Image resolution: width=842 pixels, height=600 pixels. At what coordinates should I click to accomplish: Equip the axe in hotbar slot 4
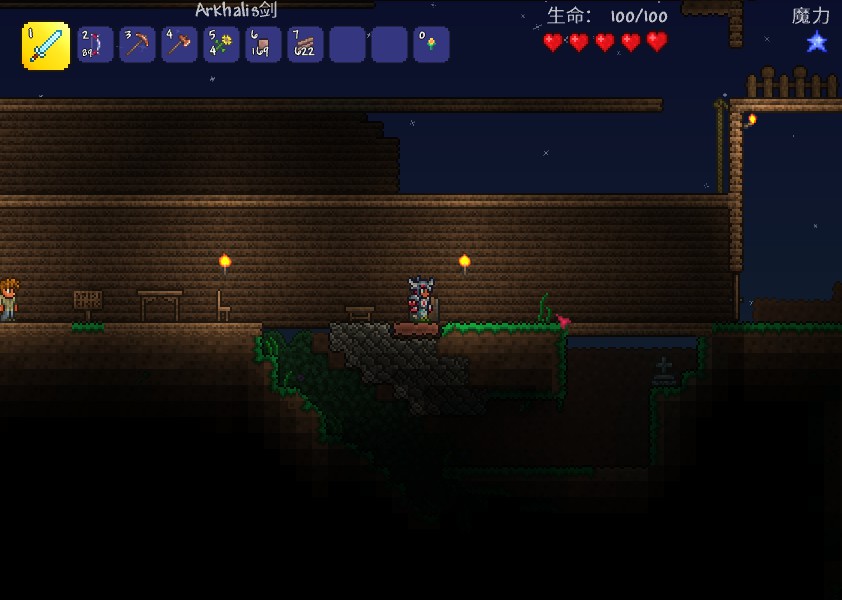point(180,45)
